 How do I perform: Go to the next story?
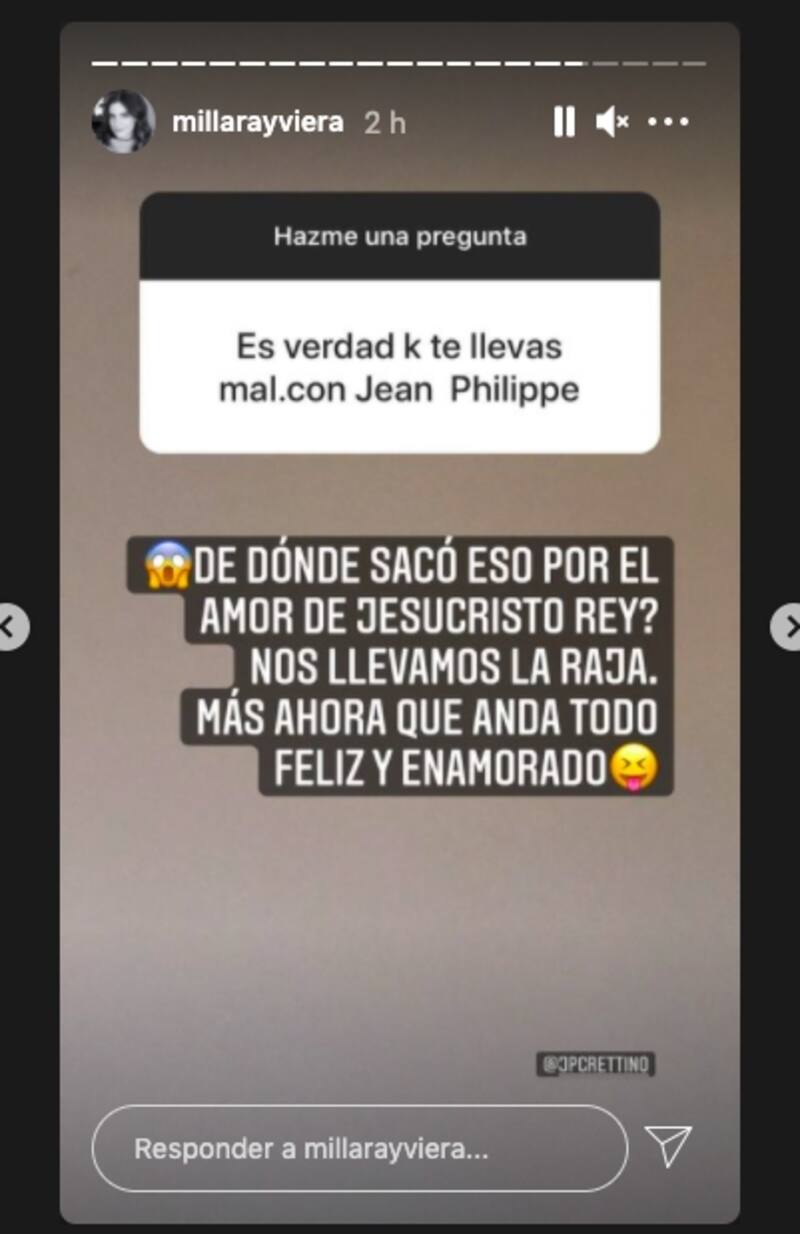(789, 627)
